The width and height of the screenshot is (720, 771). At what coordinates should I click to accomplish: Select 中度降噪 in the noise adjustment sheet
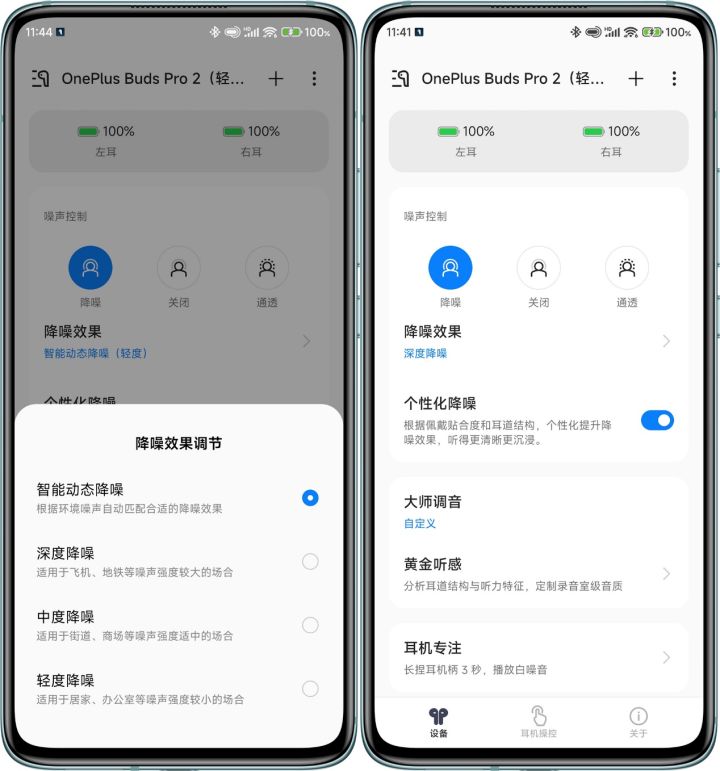click(x=310, y=625)
